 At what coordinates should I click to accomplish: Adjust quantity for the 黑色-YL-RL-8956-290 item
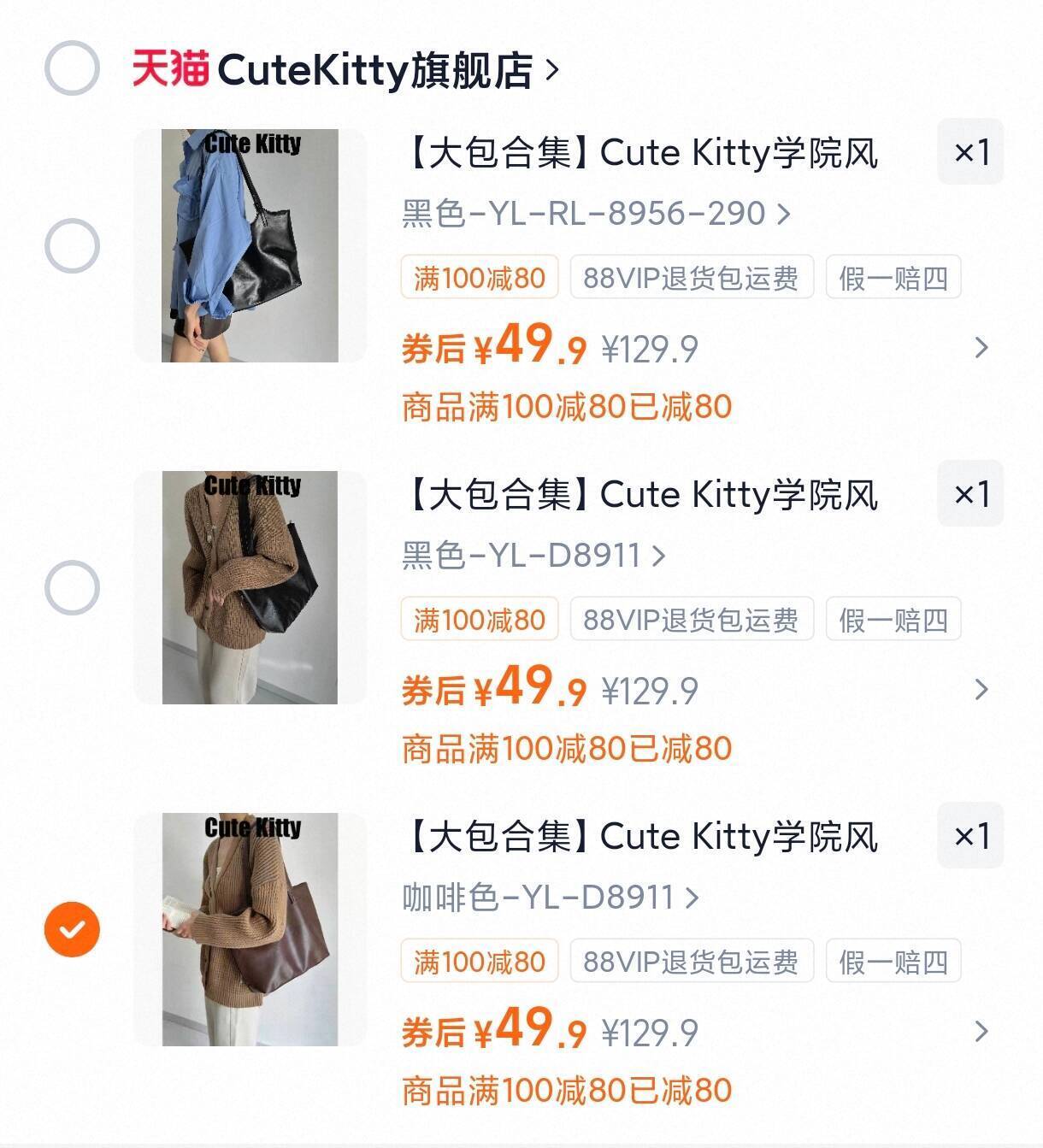coord(970,152)
